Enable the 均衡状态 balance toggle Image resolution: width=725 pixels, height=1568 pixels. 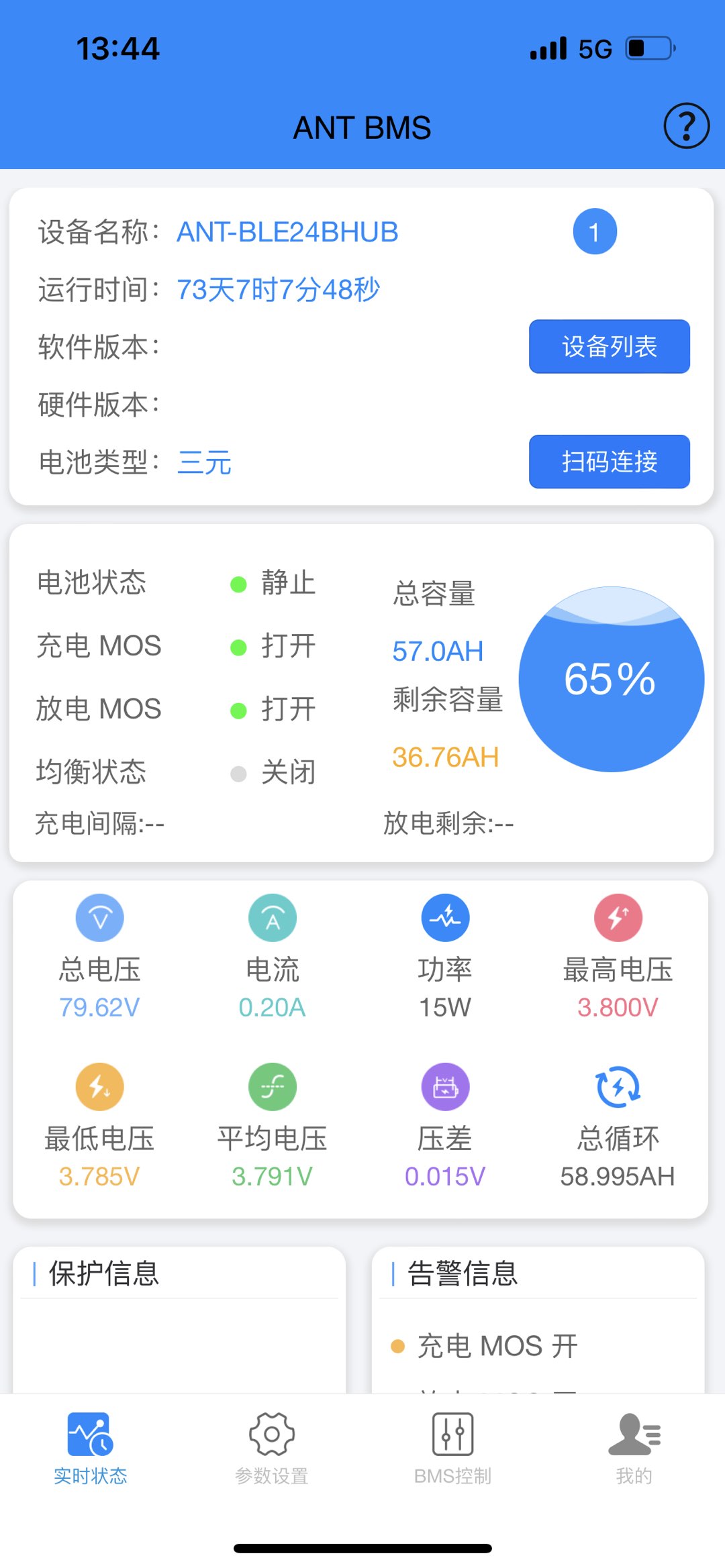pyautogui.click(x=237, y=772)
